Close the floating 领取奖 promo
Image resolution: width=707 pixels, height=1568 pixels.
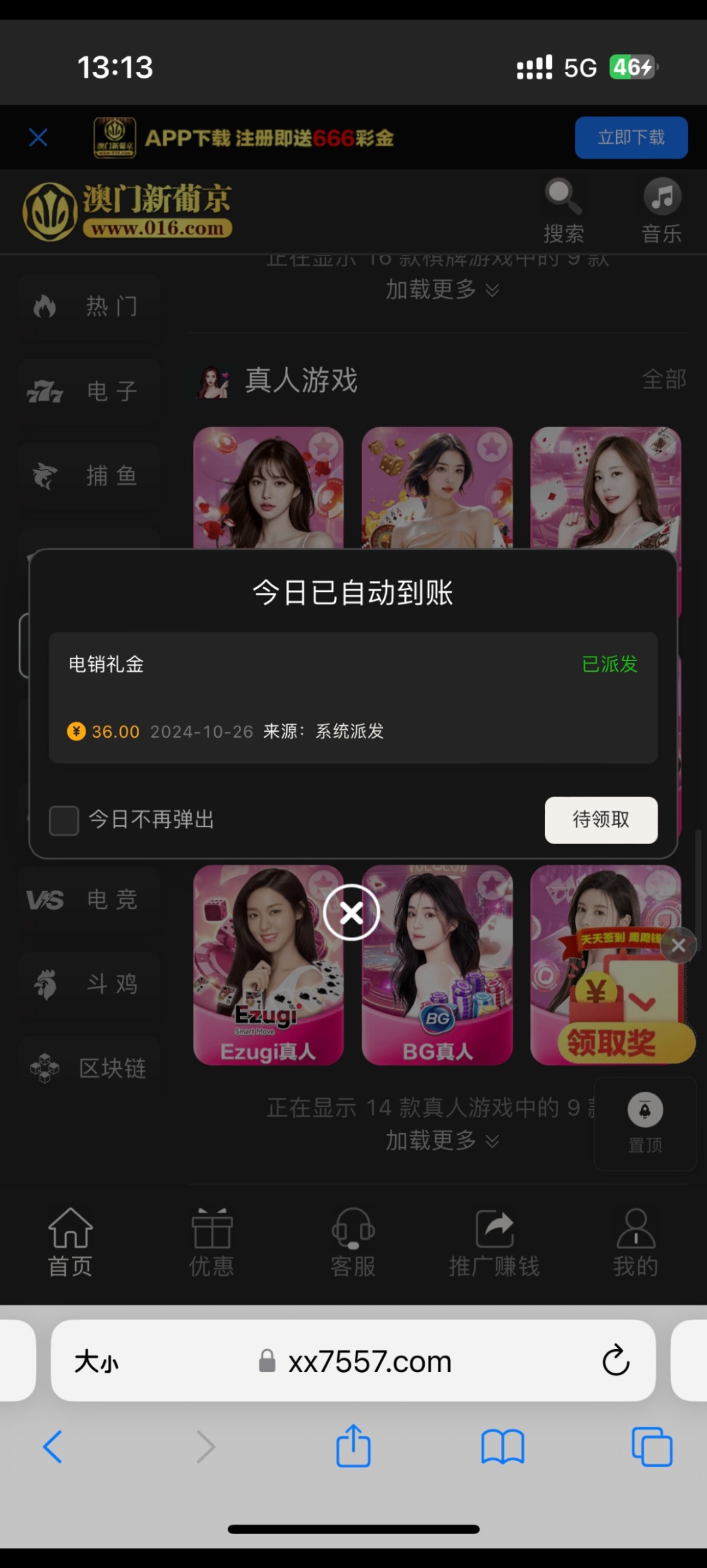(678, 945)
